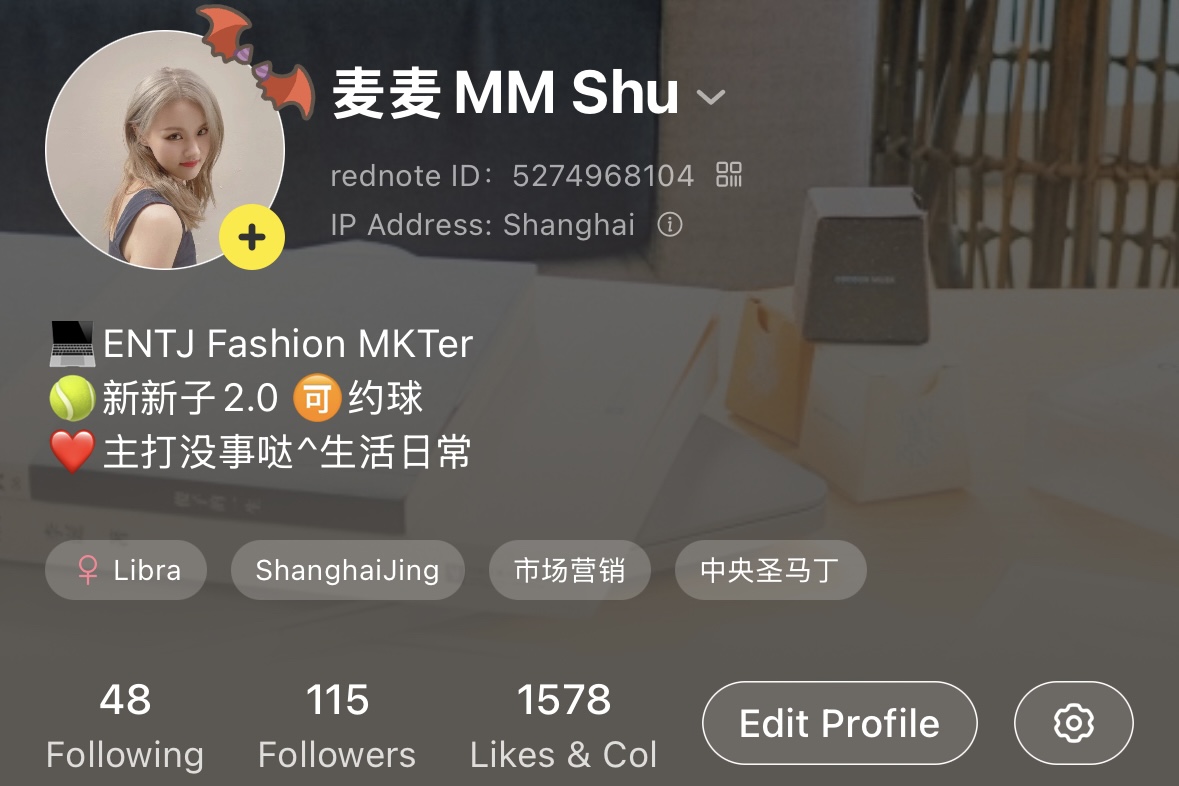
Task: Open the settings gear
Action: (1073, 723)
